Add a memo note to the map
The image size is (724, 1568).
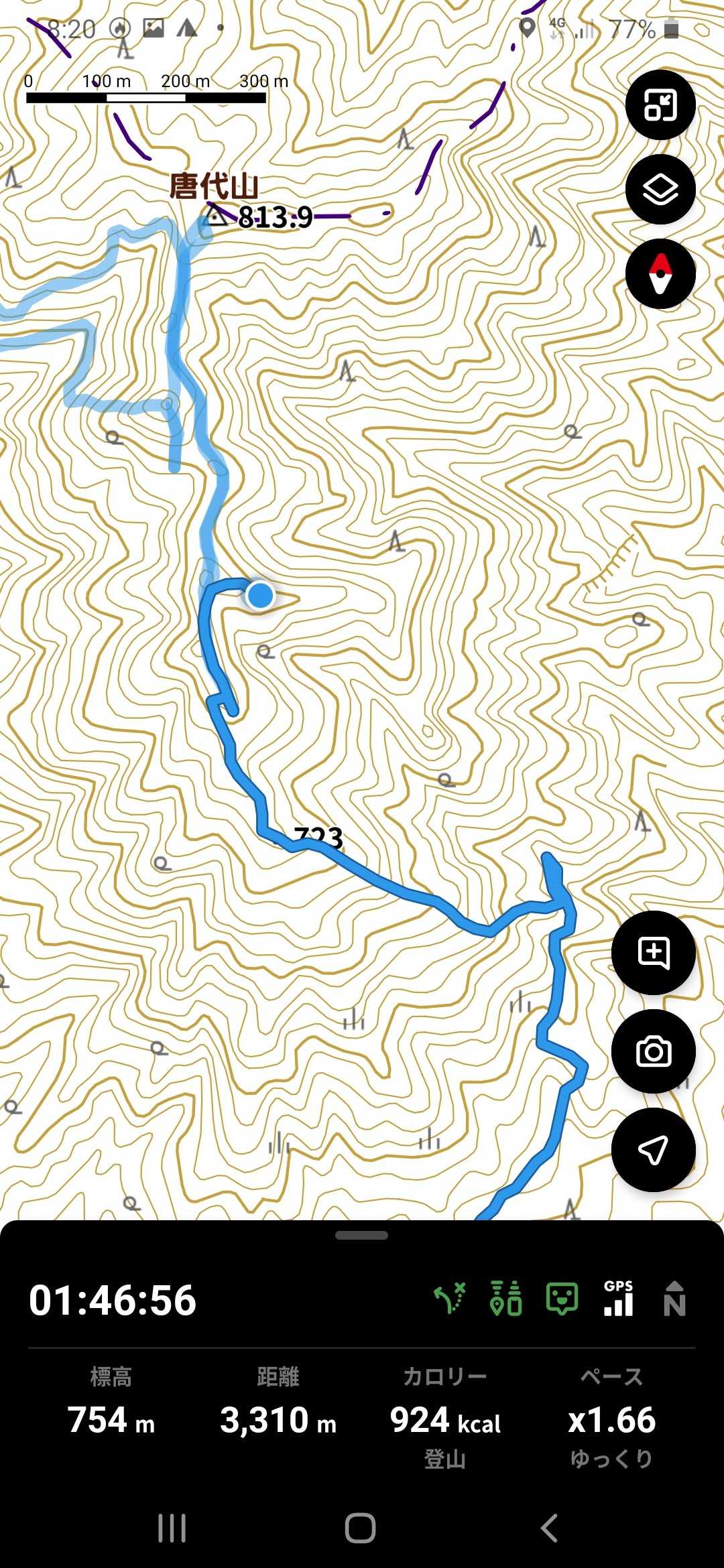click(653, 953)
